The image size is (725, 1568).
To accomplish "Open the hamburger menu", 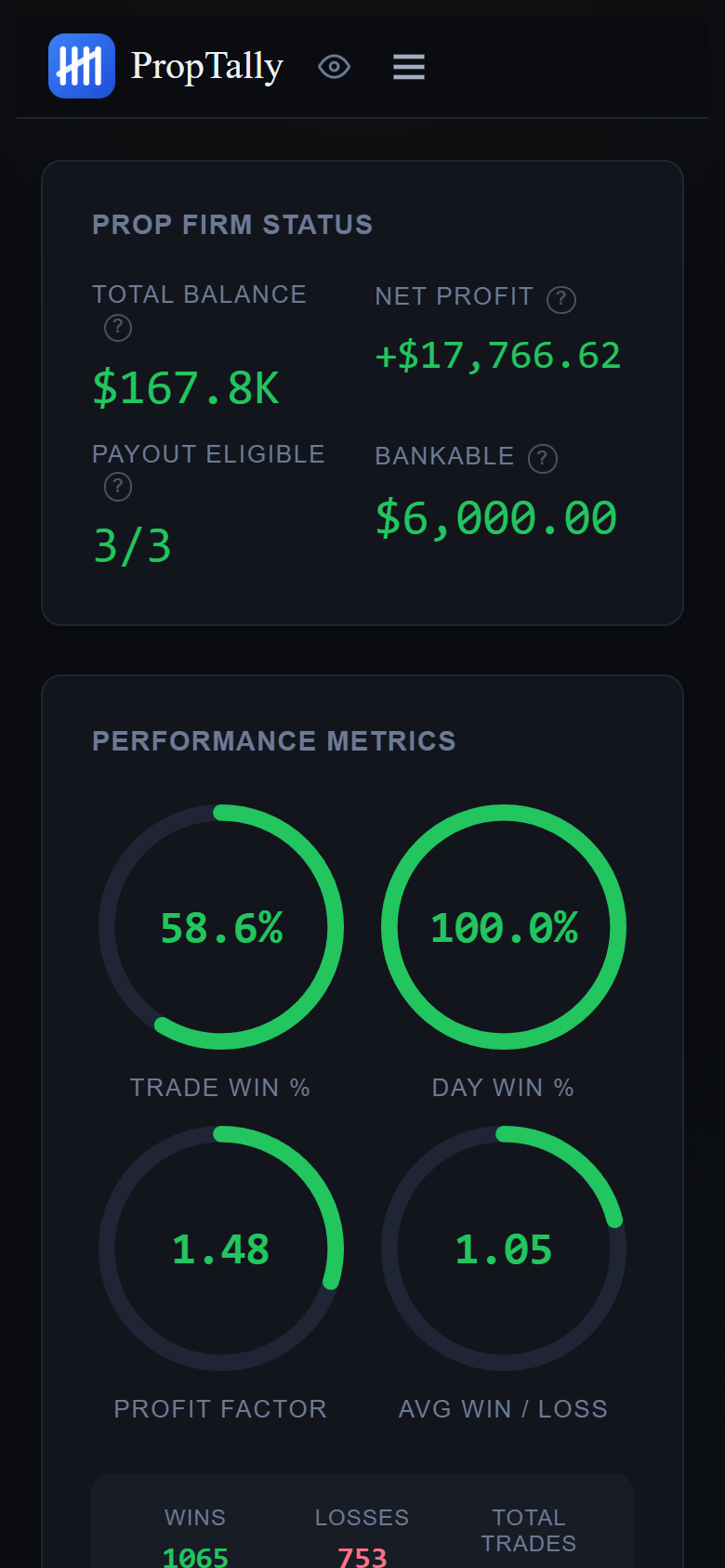I will point(409,67).
